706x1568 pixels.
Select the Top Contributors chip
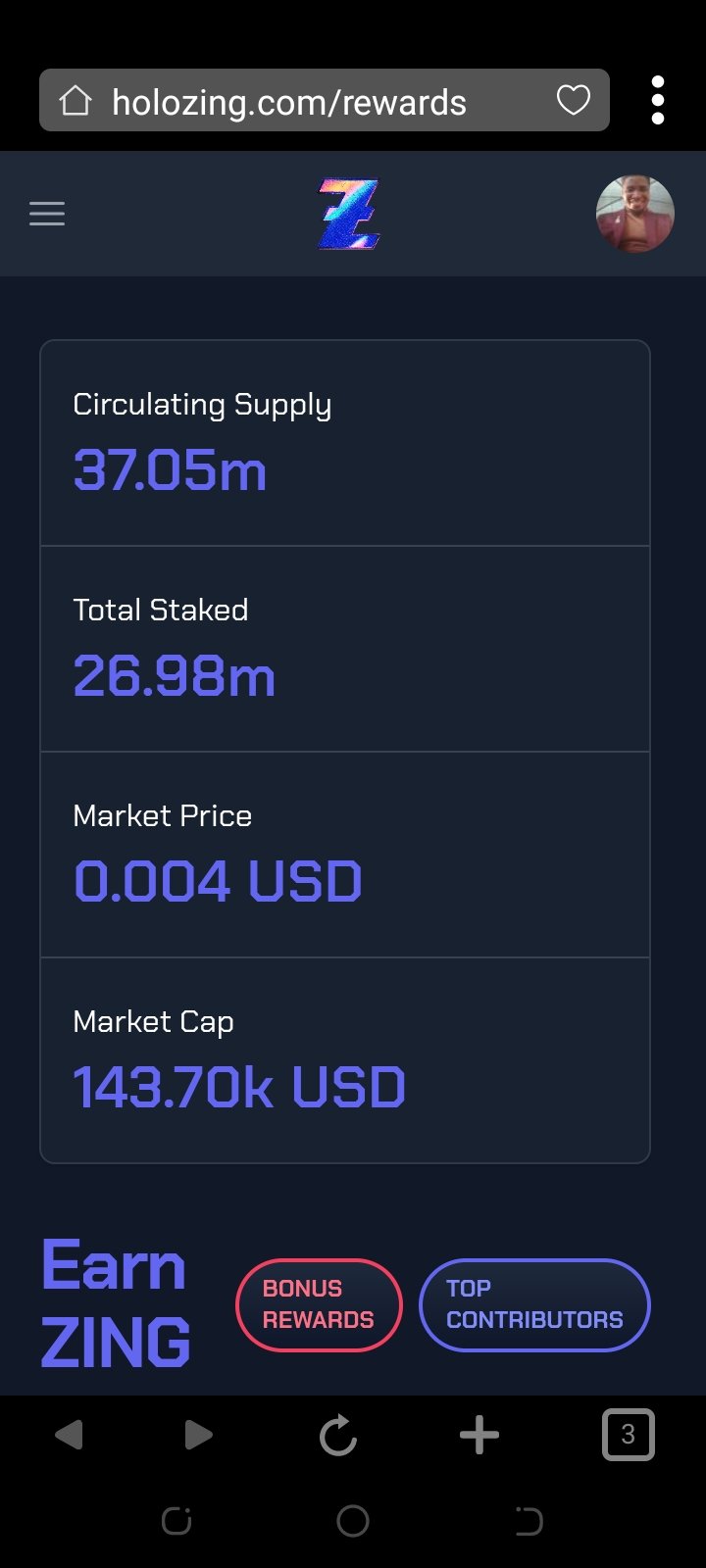[534, 1304]
